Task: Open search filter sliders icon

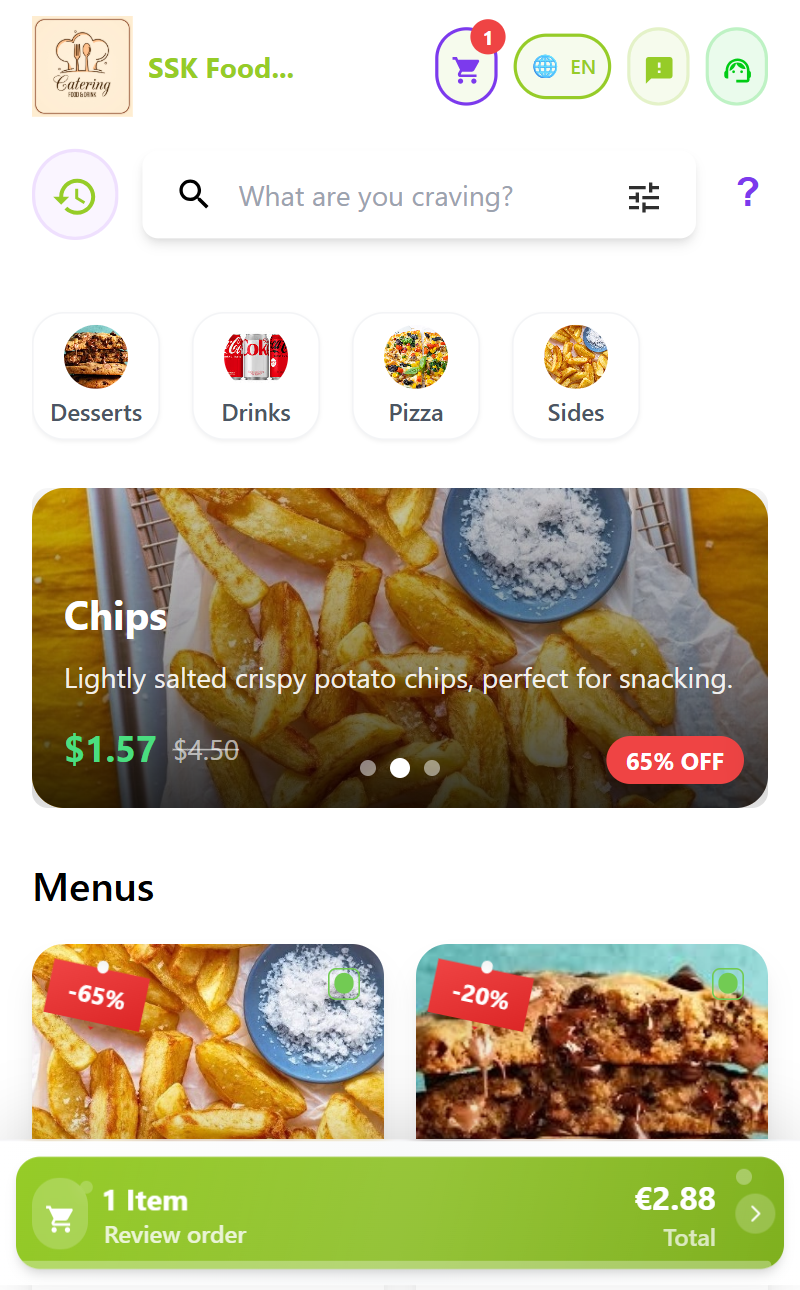Action: [644, 197]
